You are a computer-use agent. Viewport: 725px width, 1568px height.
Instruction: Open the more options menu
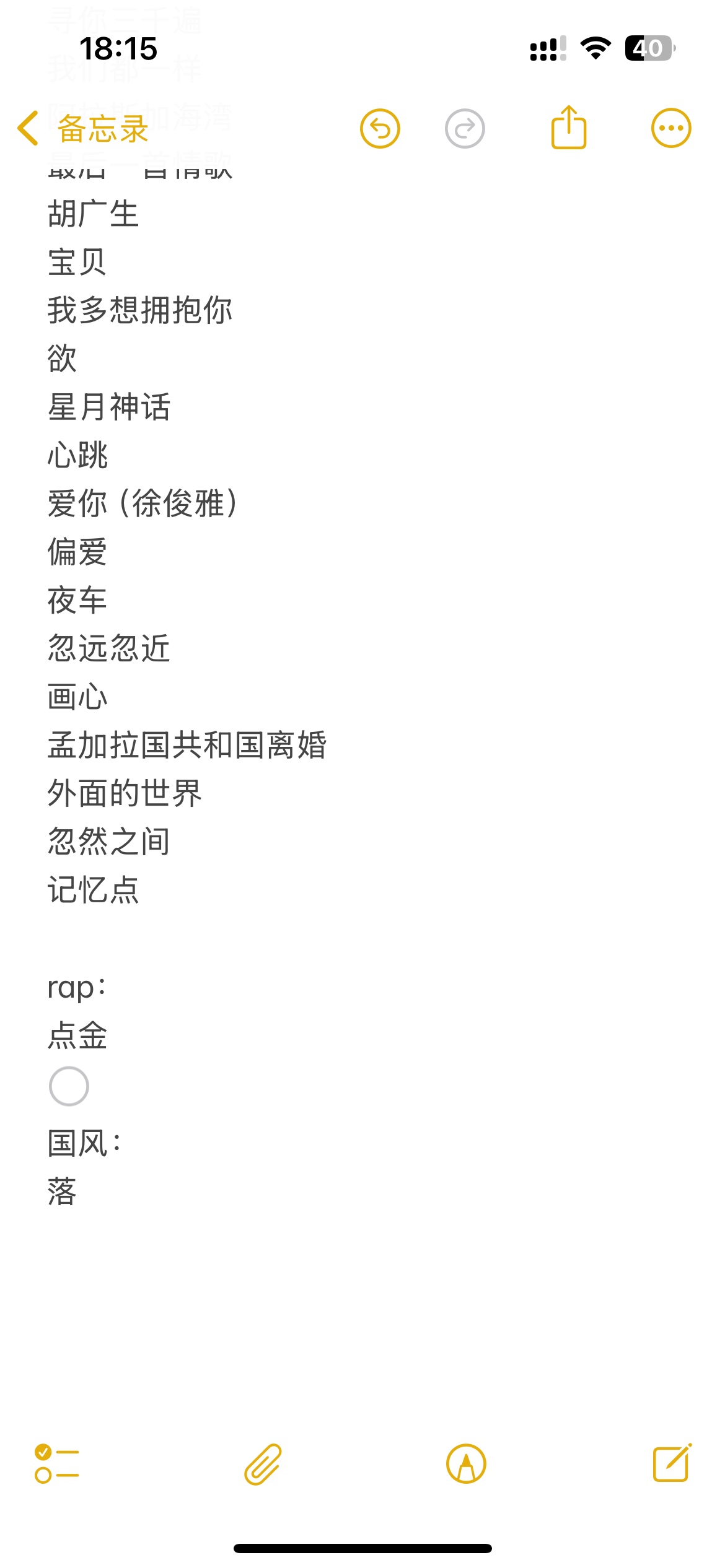click(671, 128)
